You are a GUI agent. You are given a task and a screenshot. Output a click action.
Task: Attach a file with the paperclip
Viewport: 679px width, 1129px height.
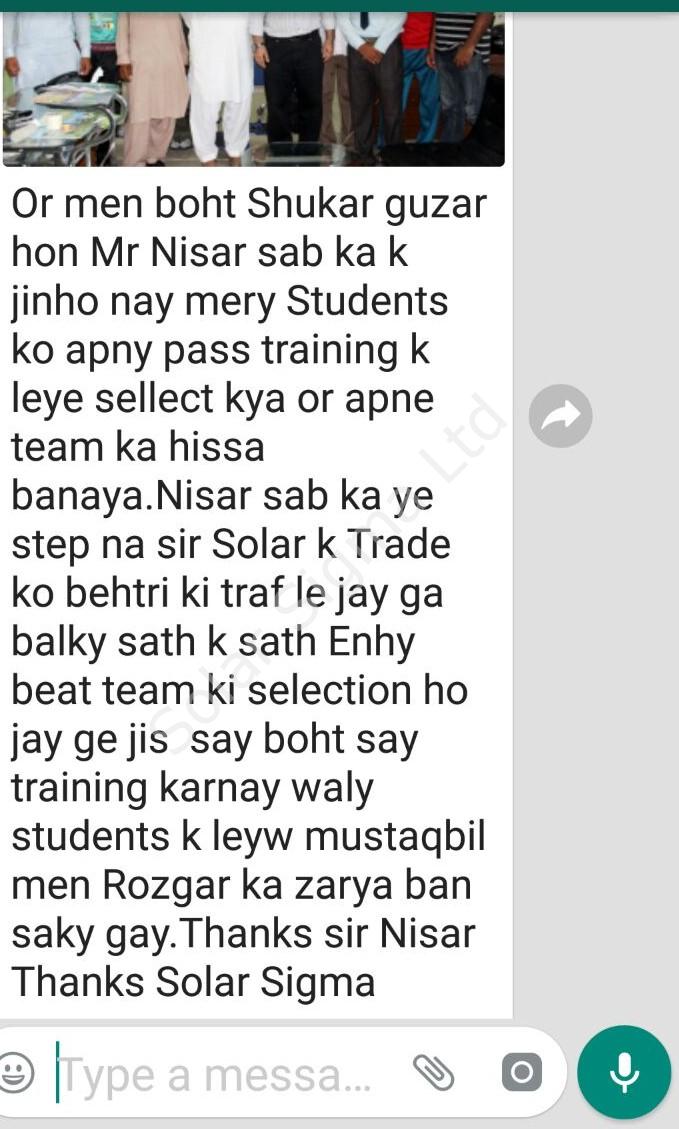coord(434,1072)
